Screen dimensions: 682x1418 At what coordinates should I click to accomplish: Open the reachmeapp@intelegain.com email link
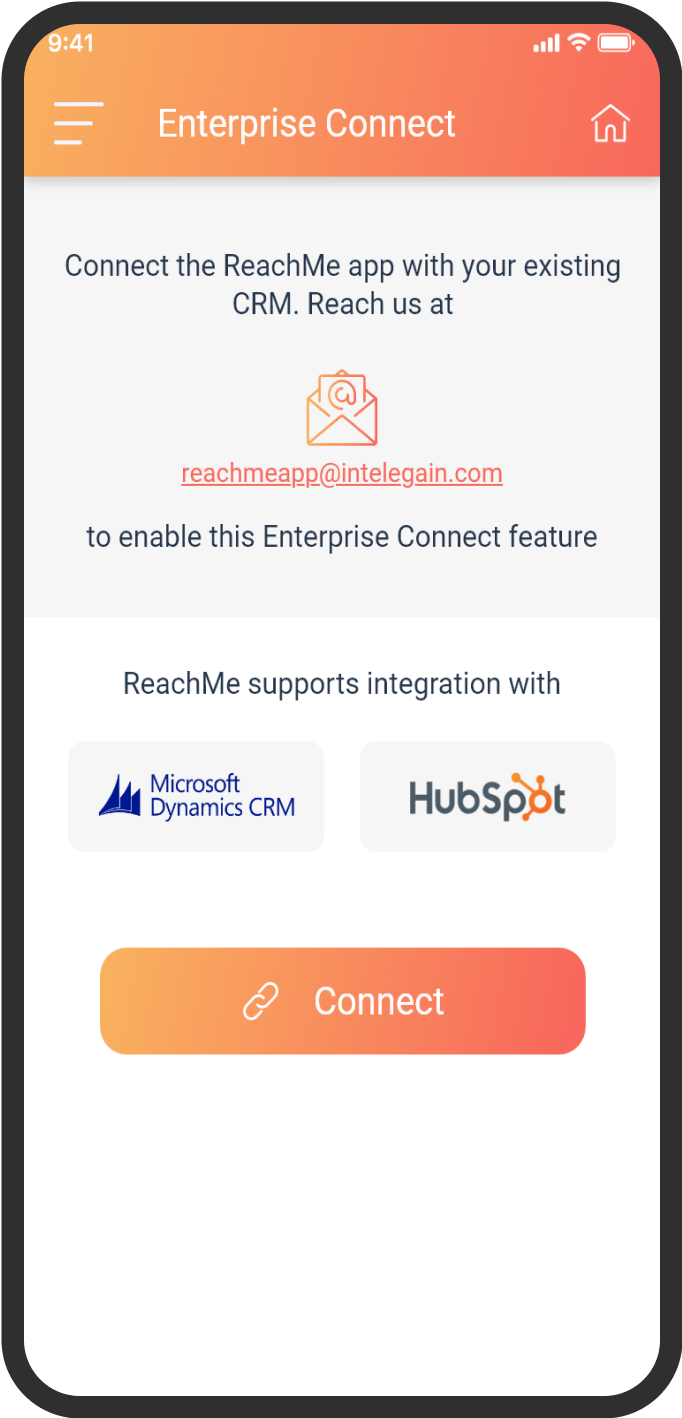[x=342, y=473]
